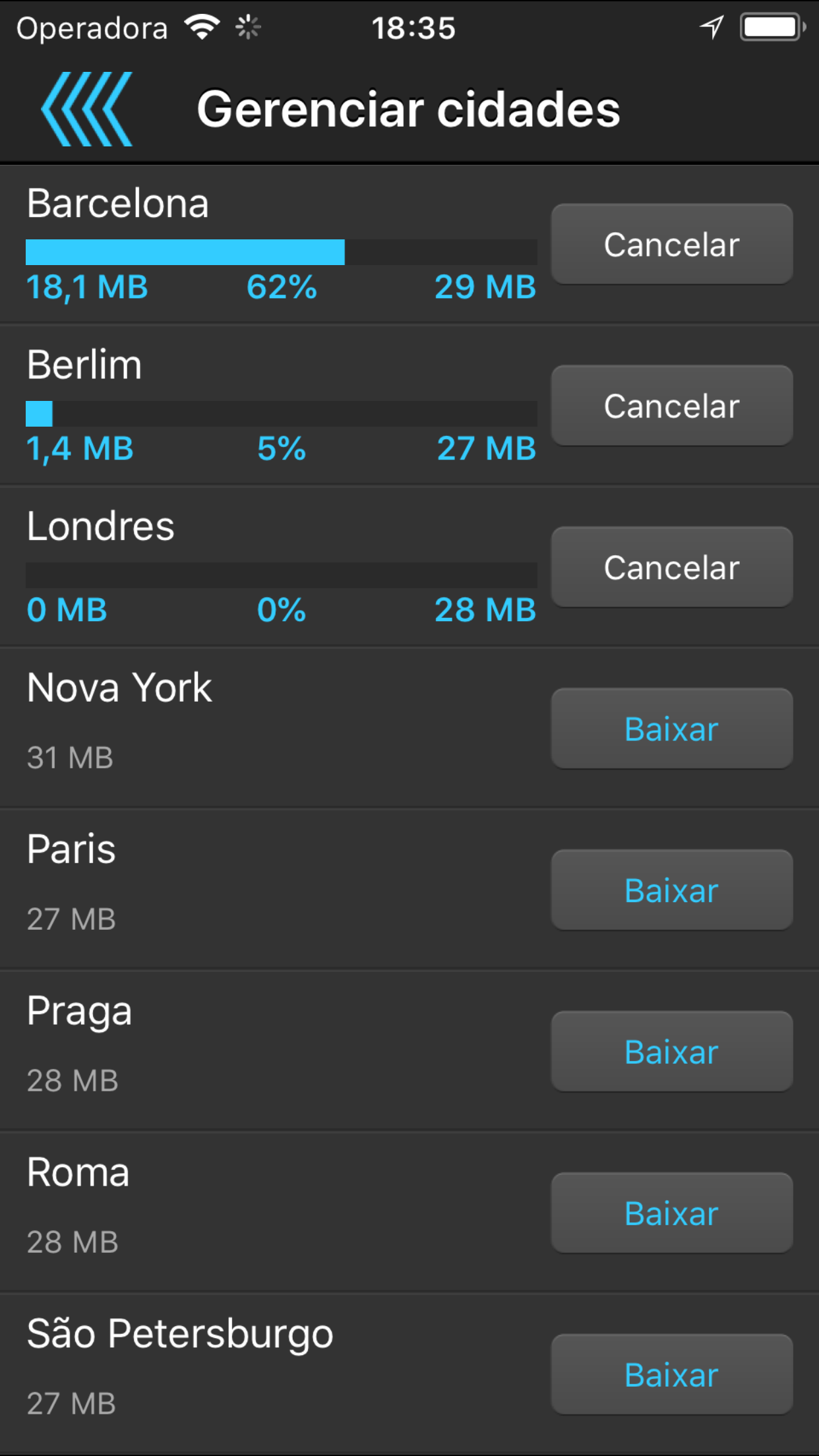Cancel the Barcelona download

(x=672, y=244)
